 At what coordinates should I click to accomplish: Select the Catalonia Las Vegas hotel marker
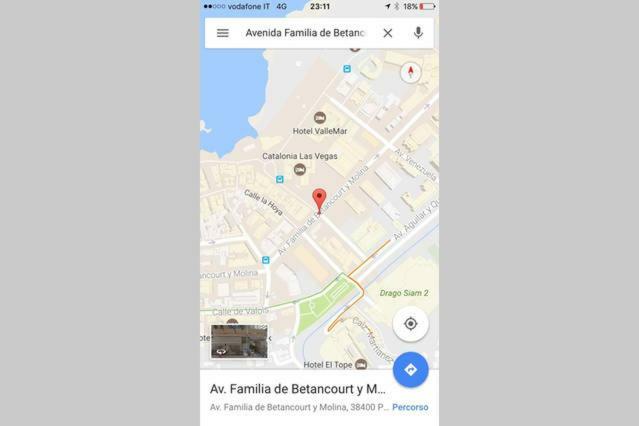pos(299,169)
